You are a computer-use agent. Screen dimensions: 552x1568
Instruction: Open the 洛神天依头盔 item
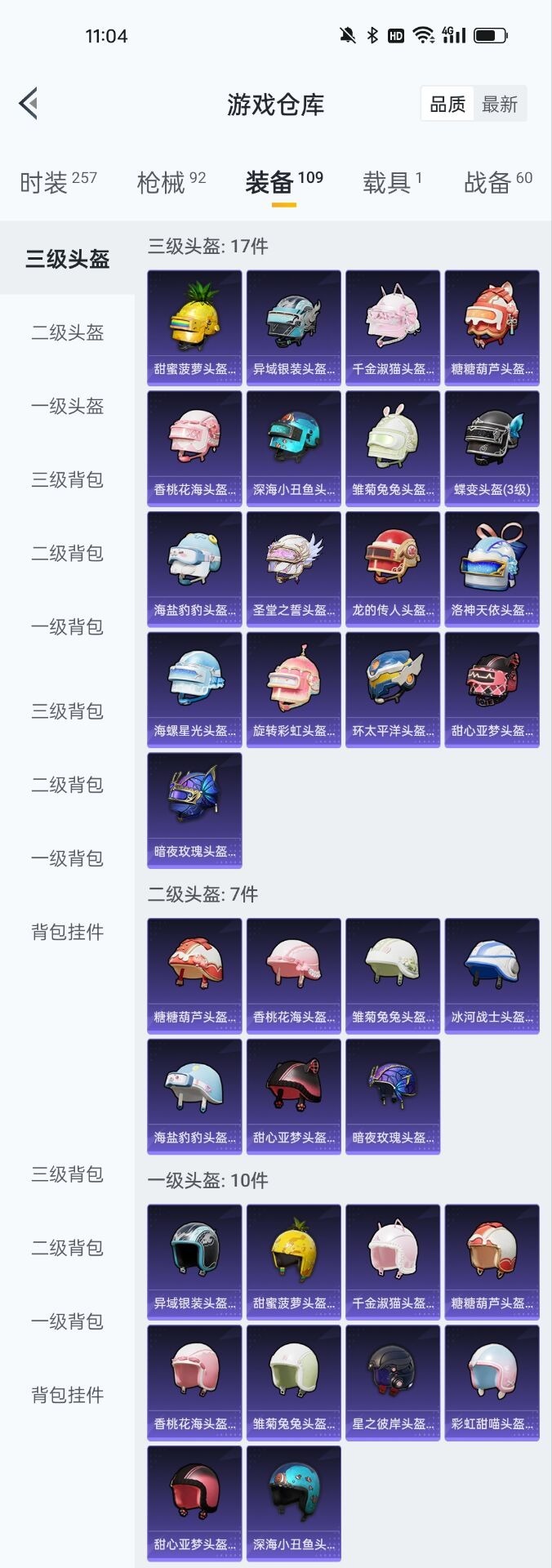[492, 568]
